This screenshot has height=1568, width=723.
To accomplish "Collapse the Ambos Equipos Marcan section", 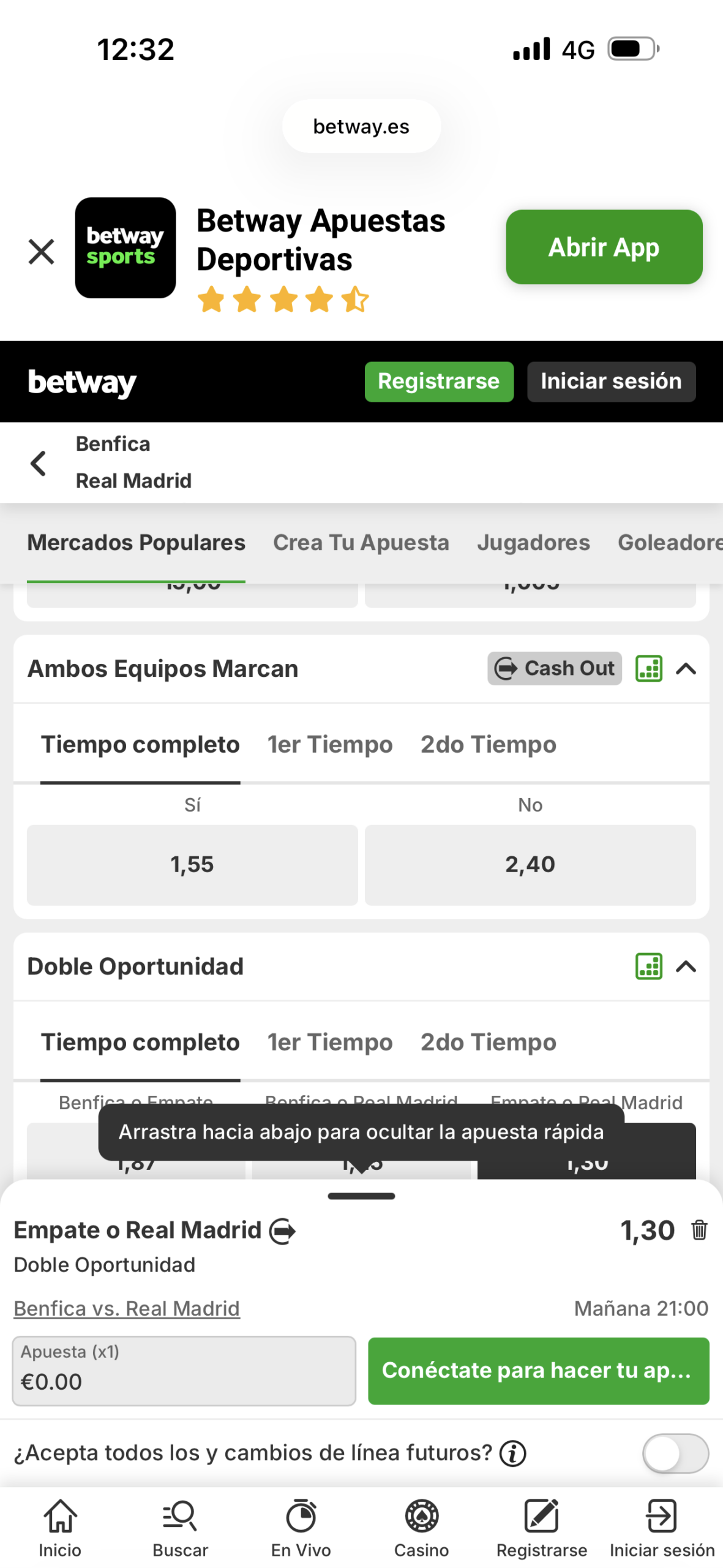I will click(685, 668).
